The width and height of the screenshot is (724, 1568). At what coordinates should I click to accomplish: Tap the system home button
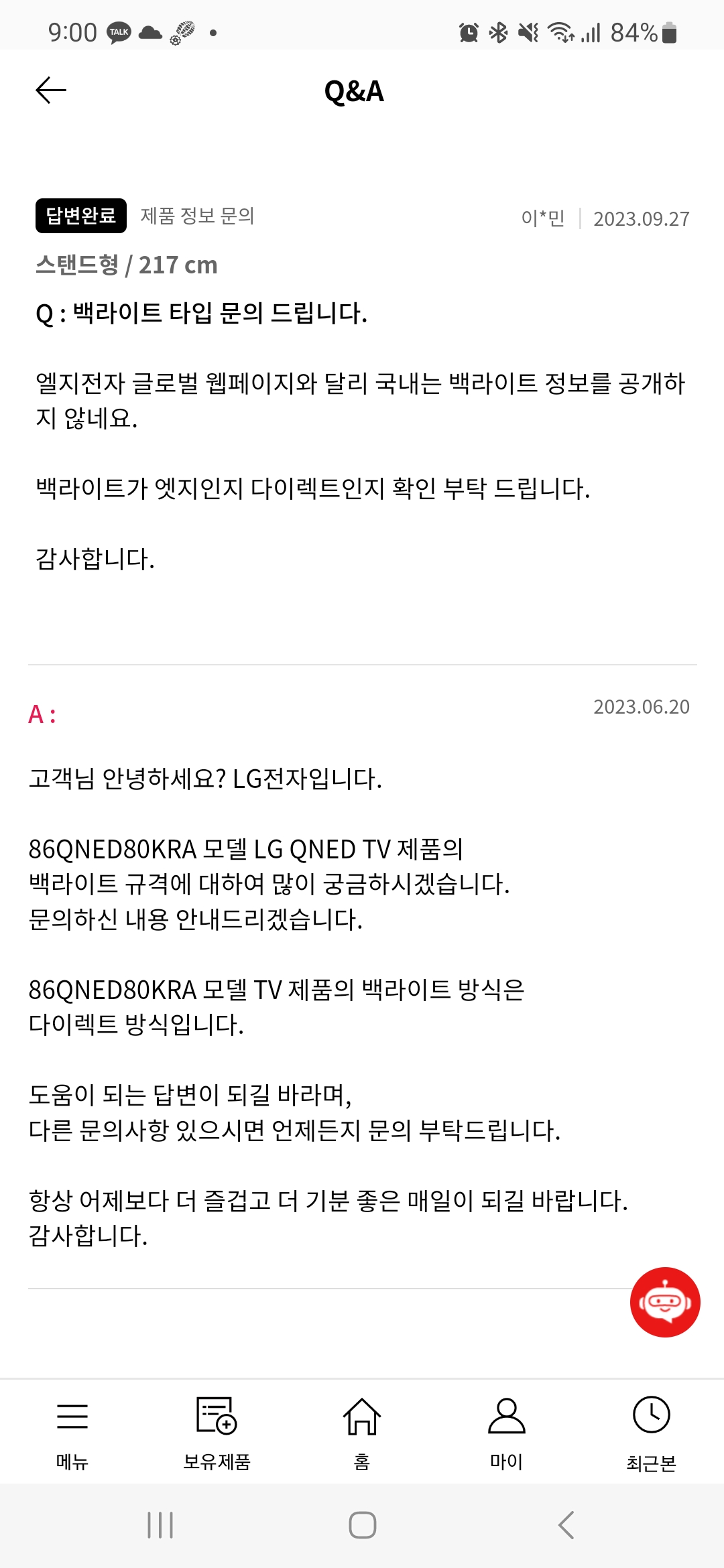tap(362, 1525)
